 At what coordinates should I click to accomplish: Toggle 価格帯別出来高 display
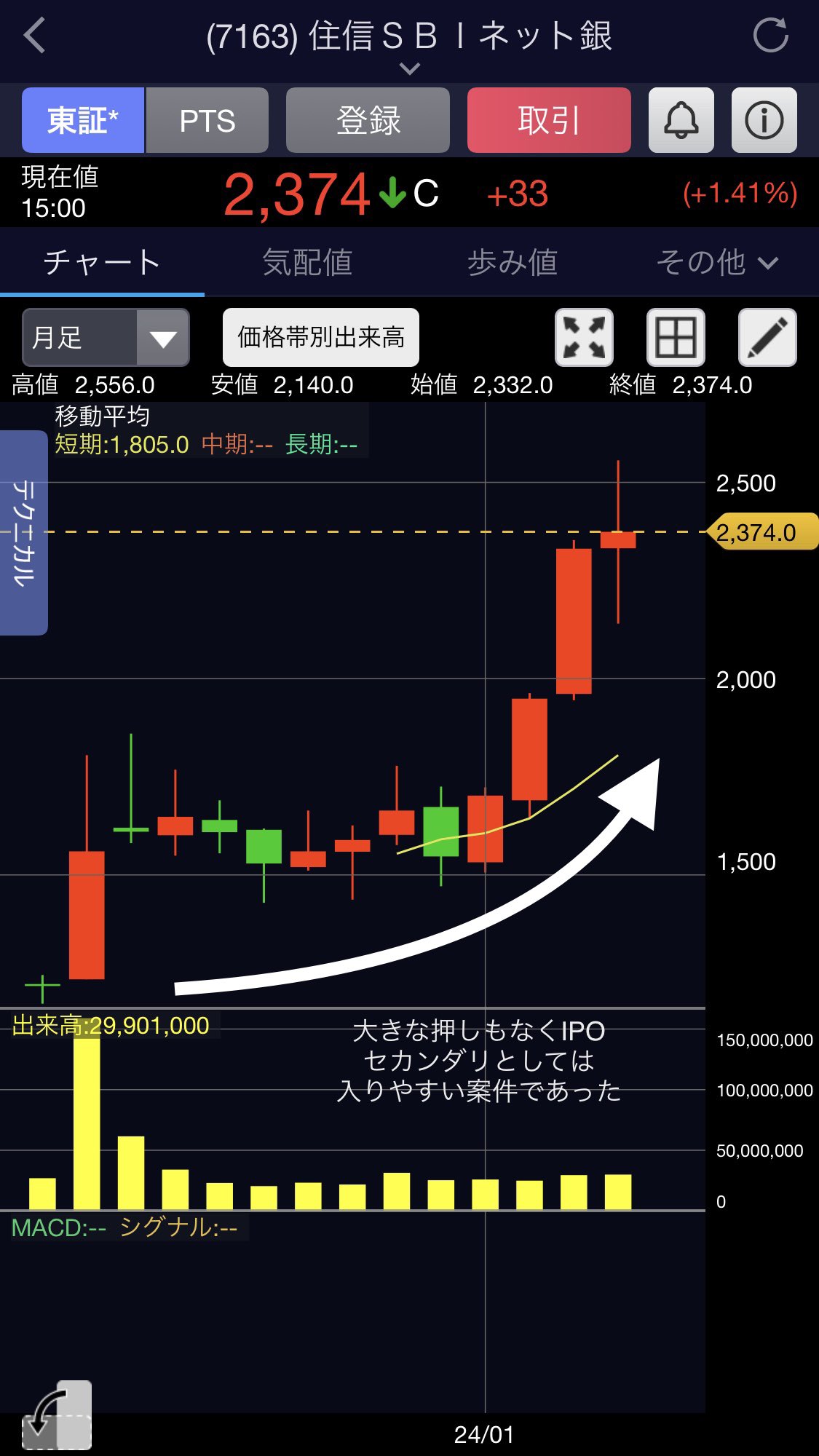click(x=320, y=337)
